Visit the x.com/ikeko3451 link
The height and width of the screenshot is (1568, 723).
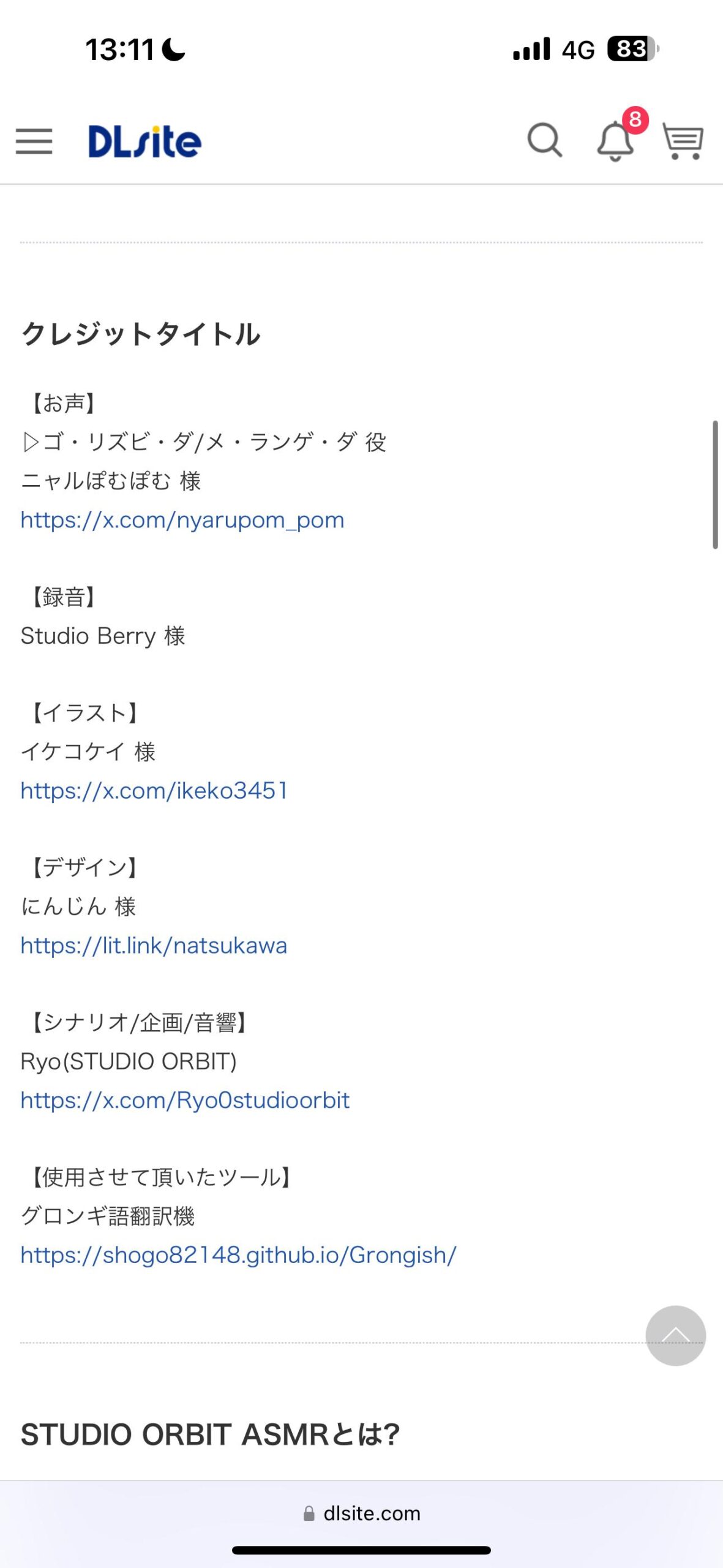click(154, 791)
